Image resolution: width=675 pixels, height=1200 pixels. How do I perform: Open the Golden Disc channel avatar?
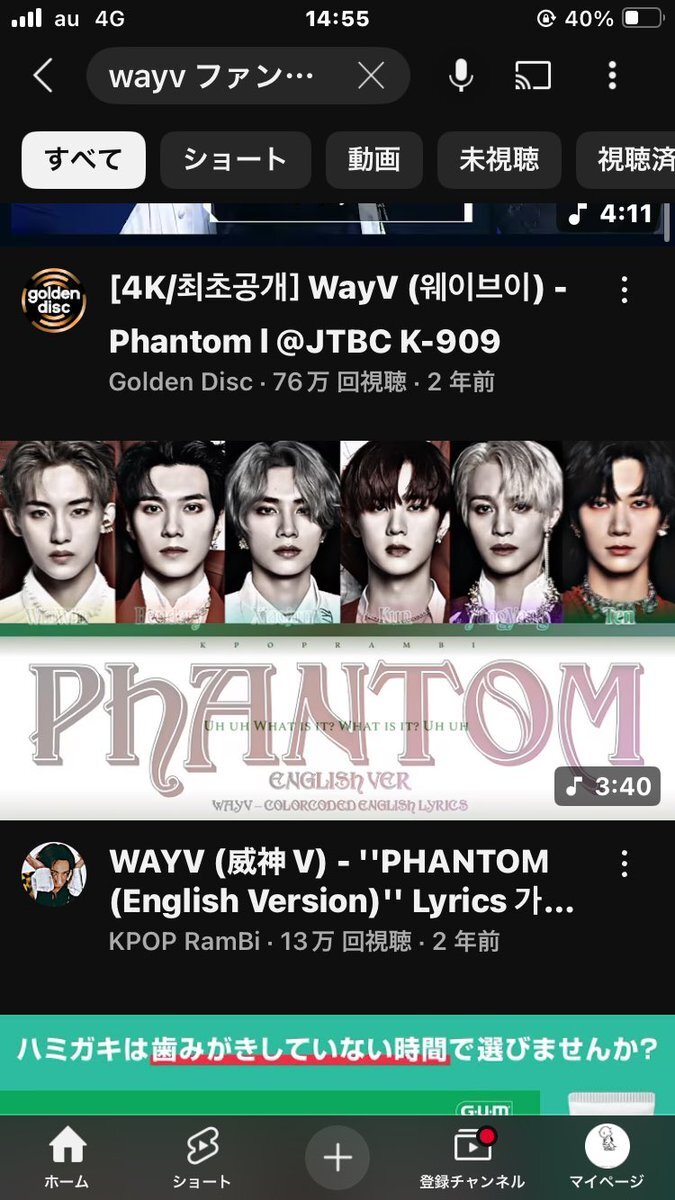[52, 298]
